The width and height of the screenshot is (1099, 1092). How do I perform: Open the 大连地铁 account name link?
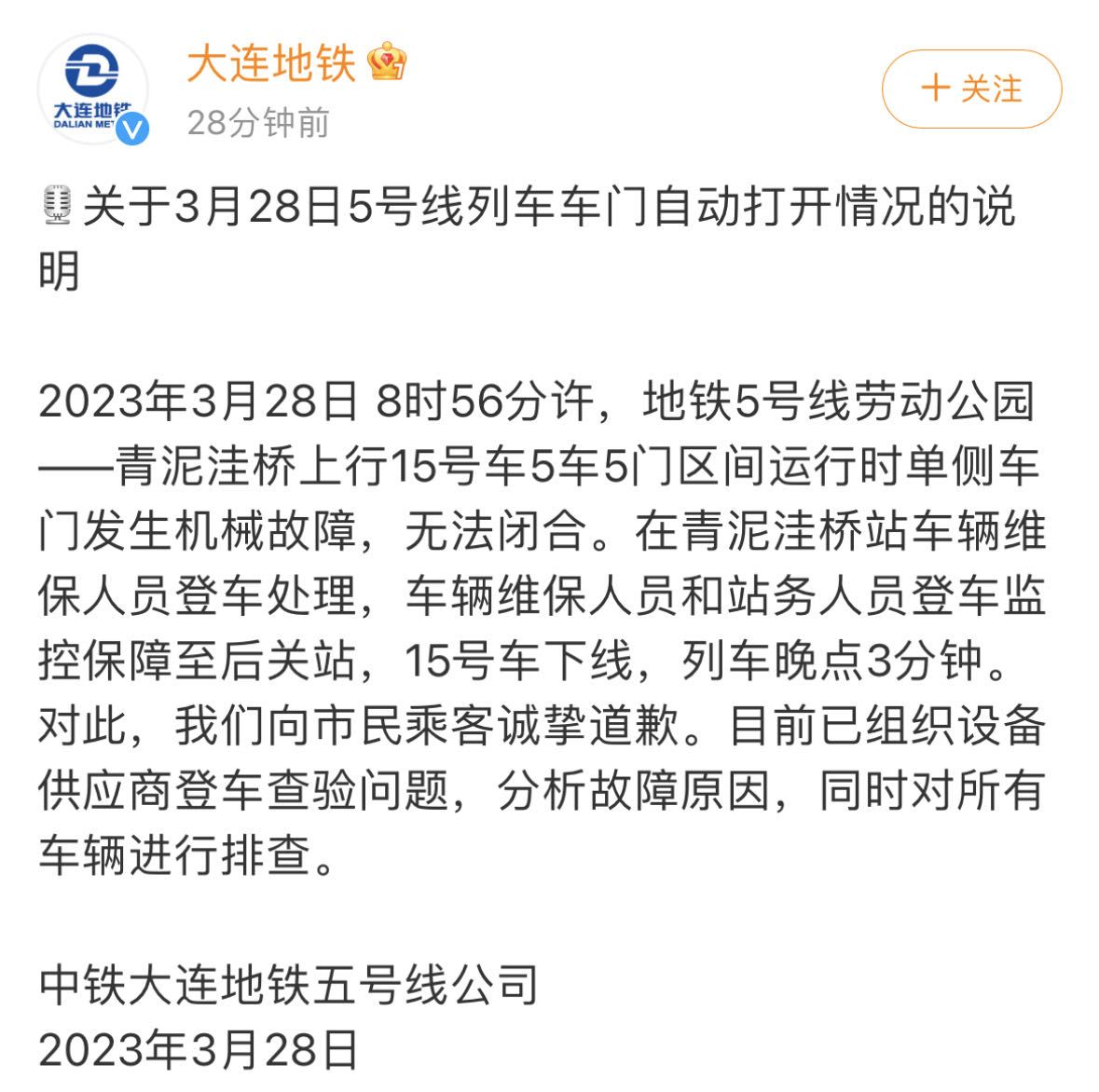(x=271, y=64)
